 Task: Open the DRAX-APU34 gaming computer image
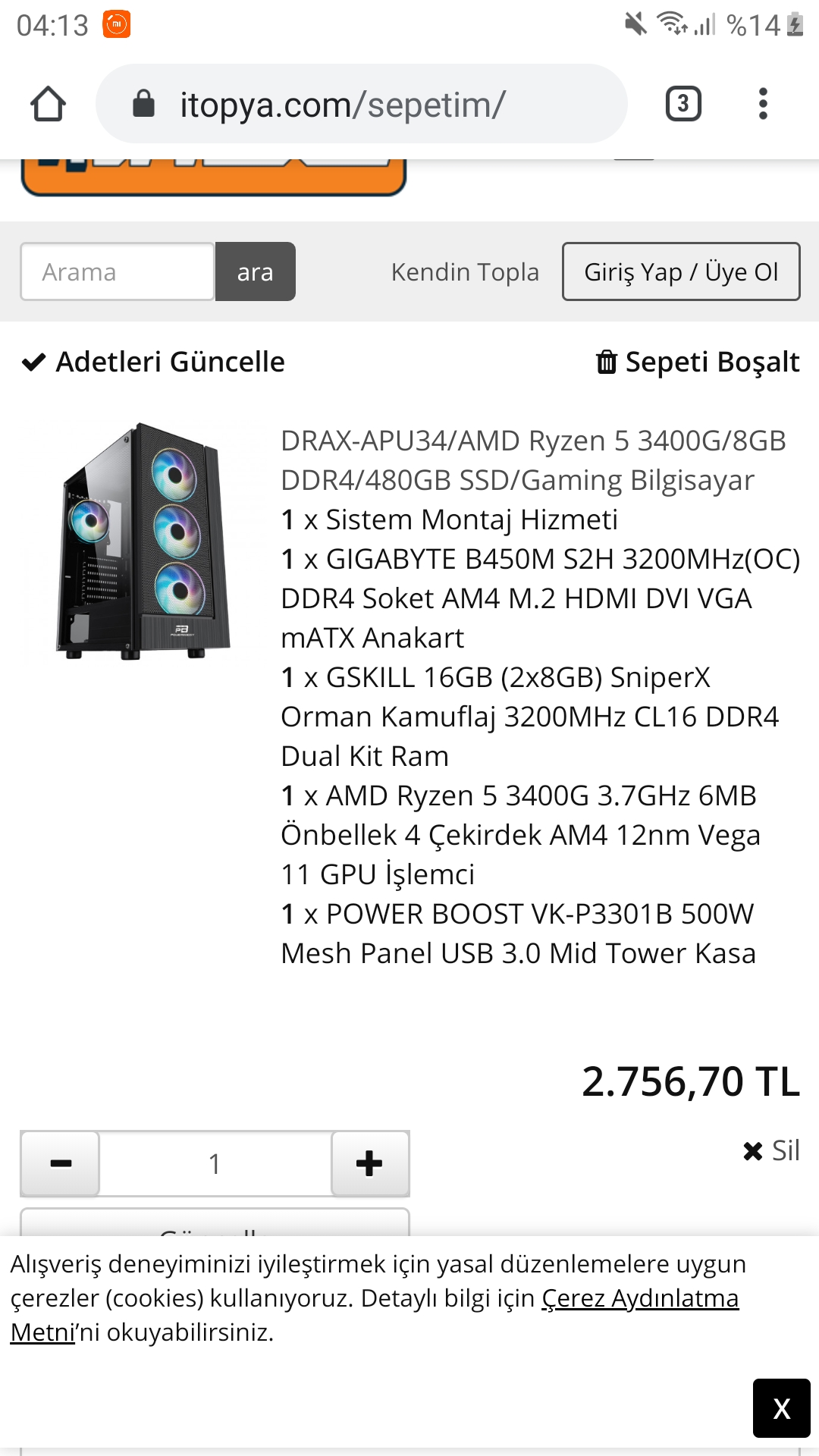tap(144, 541)
